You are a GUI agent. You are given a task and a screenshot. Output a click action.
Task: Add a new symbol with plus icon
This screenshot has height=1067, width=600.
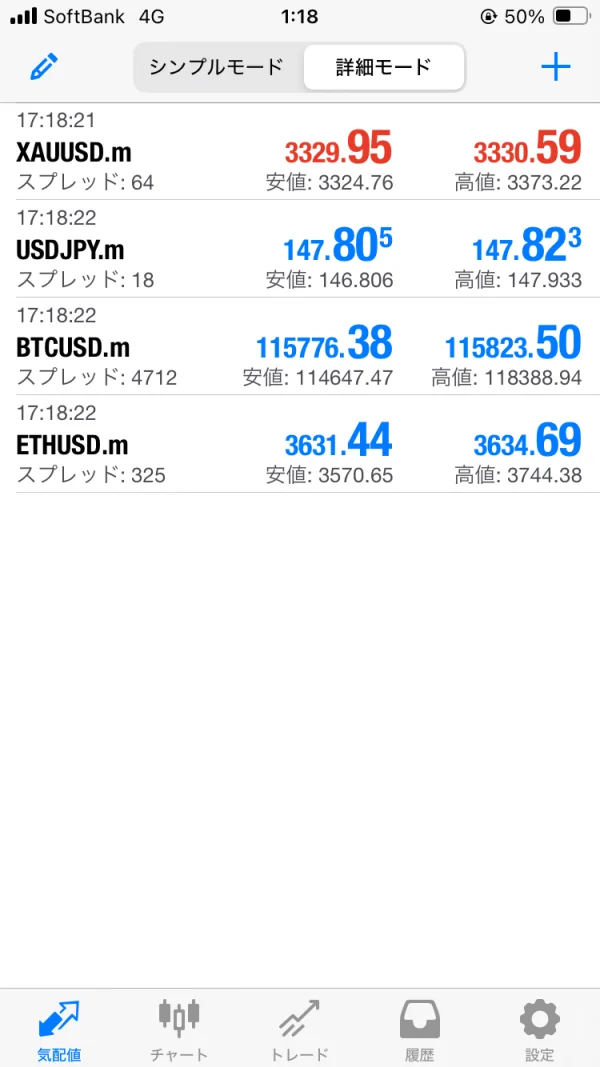tap(555, 67)
